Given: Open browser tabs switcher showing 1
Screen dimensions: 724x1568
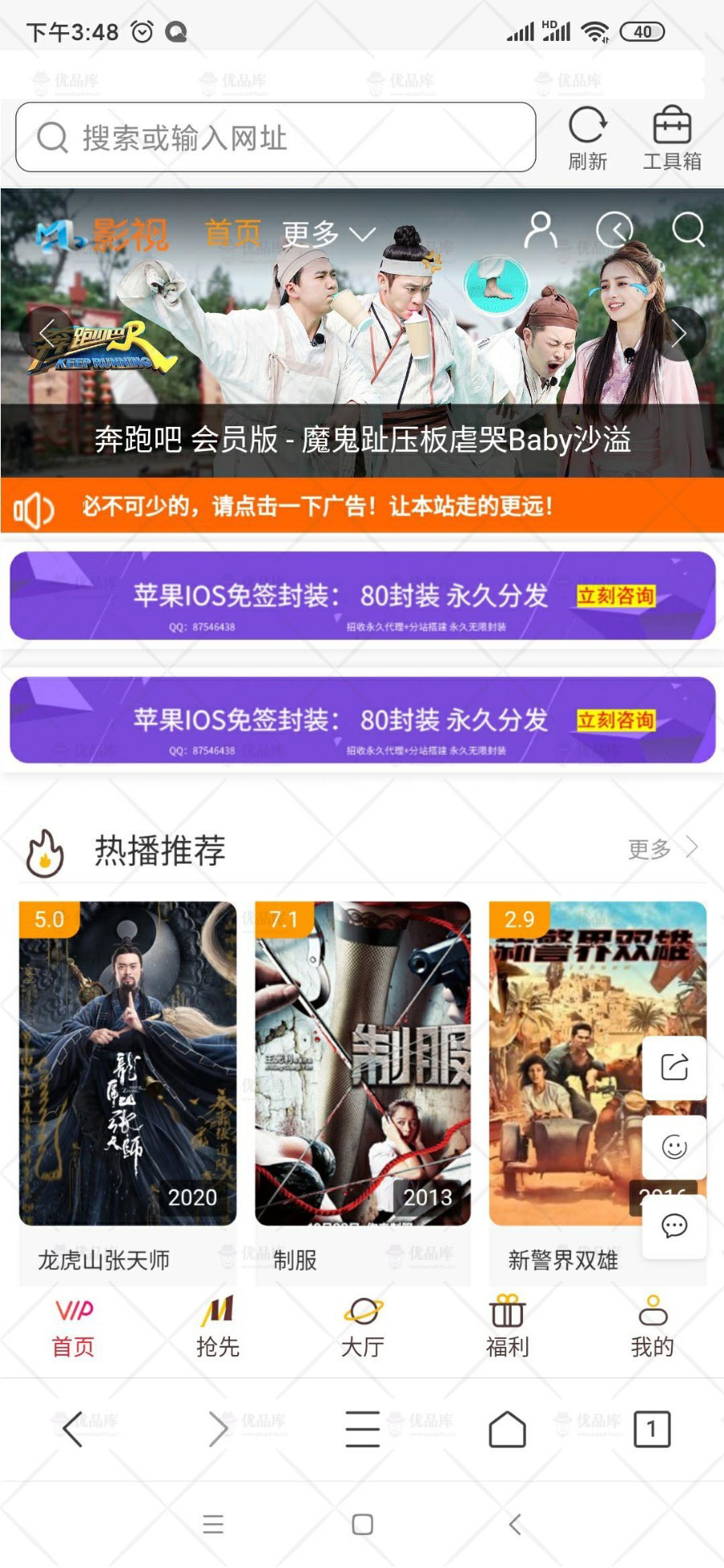Looking at the screenshot, I should click(x=652, y=1429).
